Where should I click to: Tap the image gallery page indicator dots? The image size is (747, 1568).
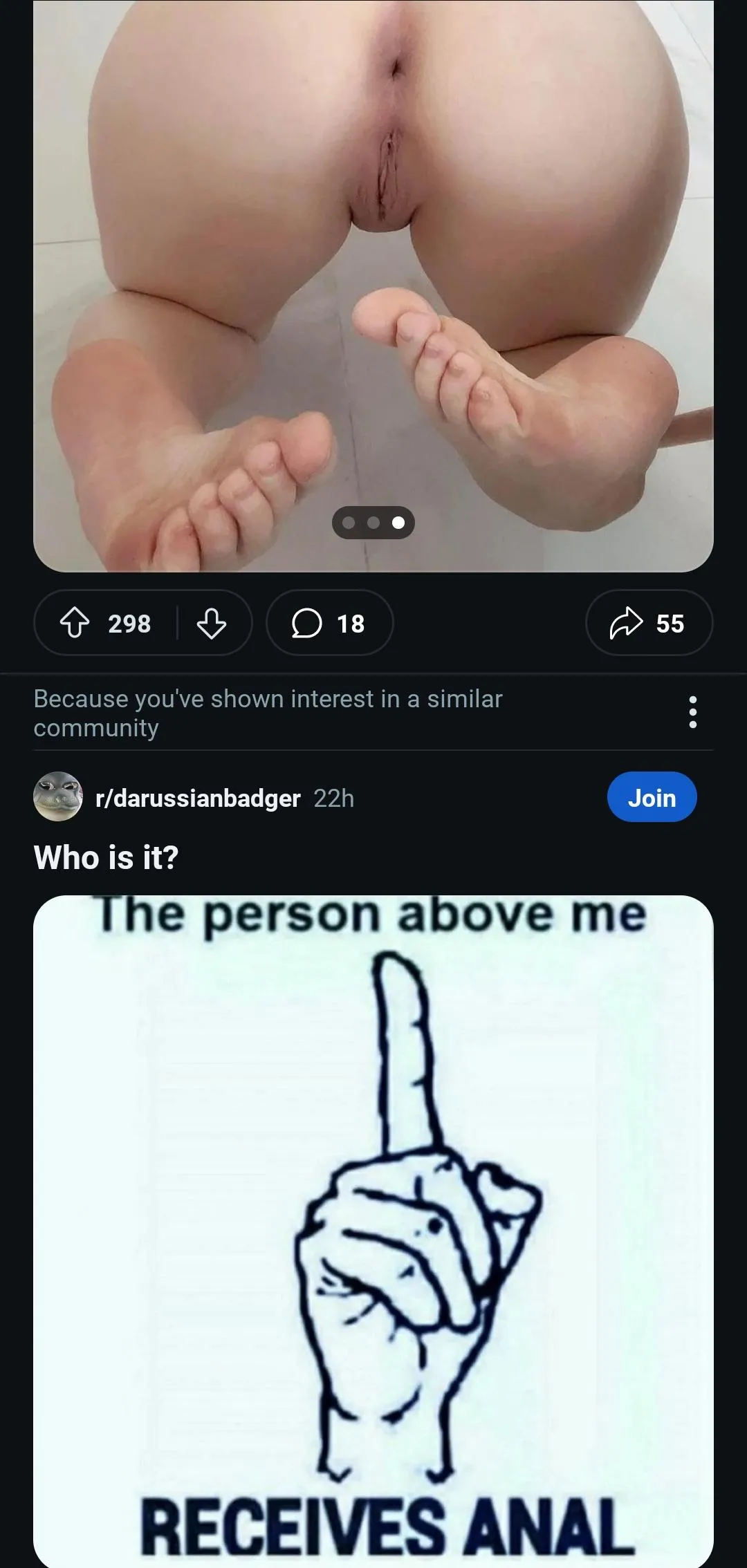[x=373, y=523]
